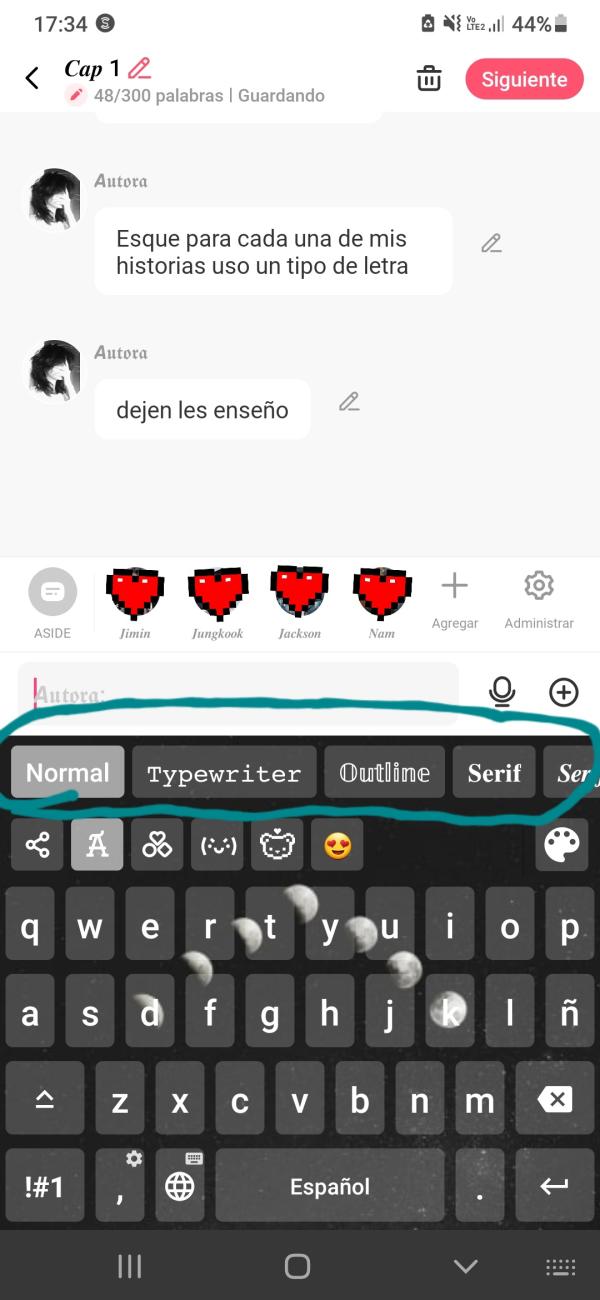
Task: Select the ASIDE narrator option
Action: (52, 603)
